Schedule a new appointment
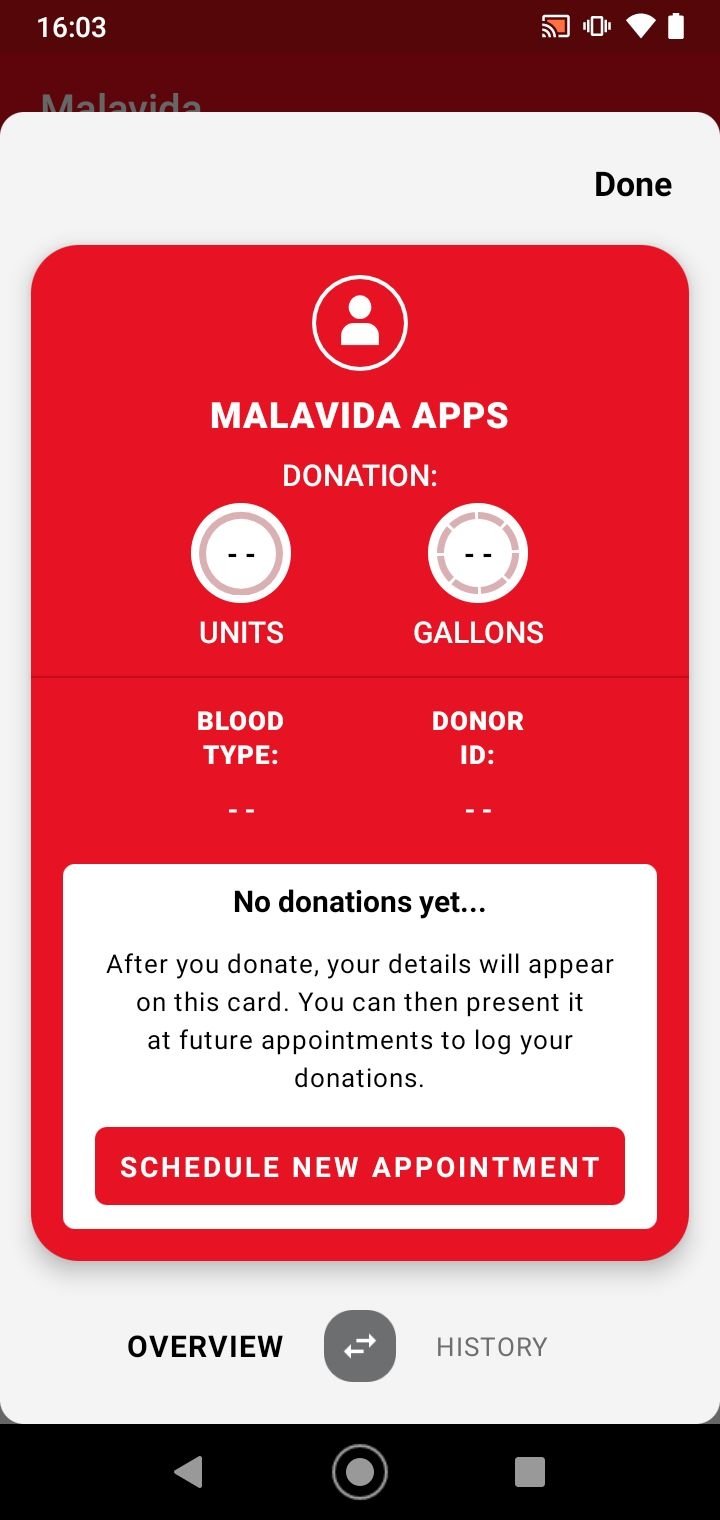This screenshot has height=1520, width=720. [x=360, y=1166]
